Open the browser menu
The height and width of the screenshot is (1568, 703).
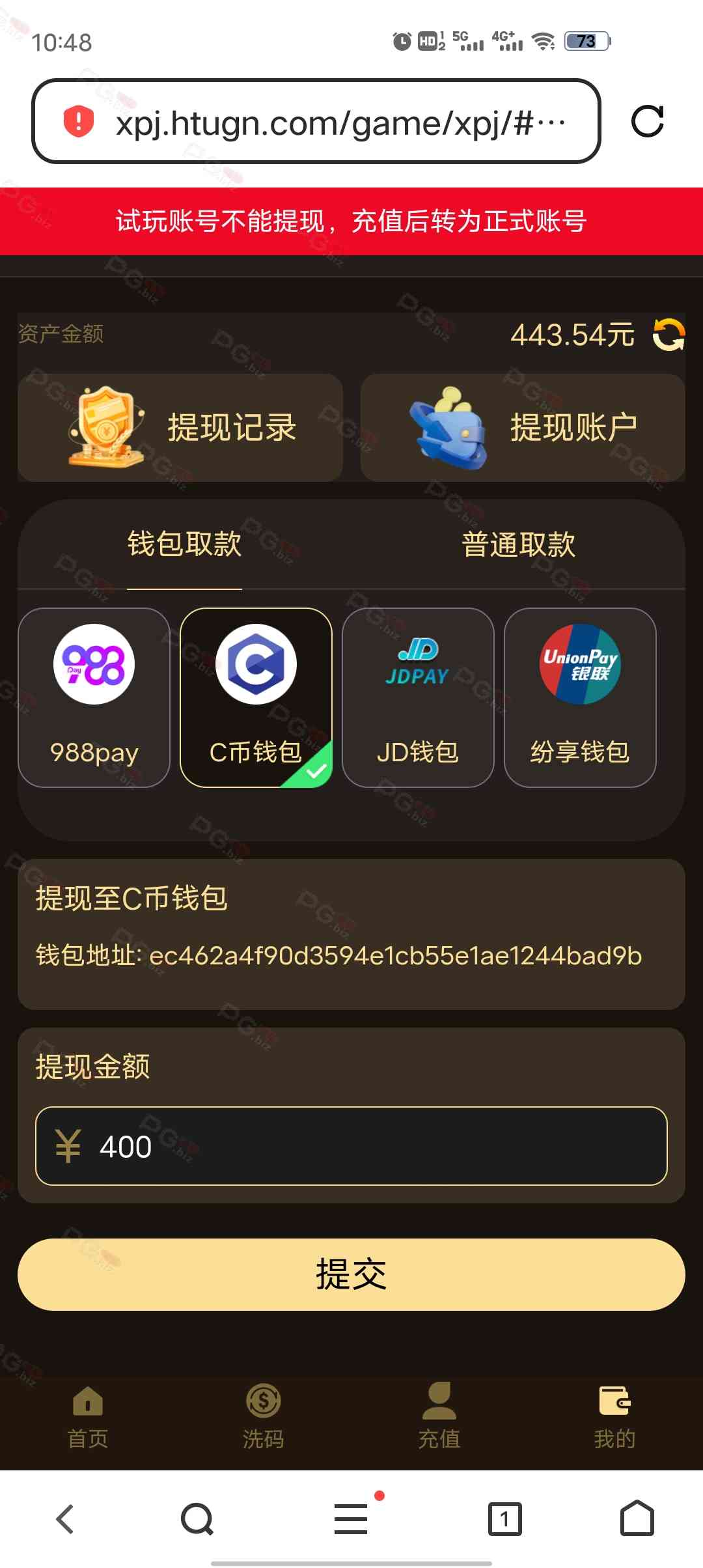pyautogui.click(x=351, y=1519)
